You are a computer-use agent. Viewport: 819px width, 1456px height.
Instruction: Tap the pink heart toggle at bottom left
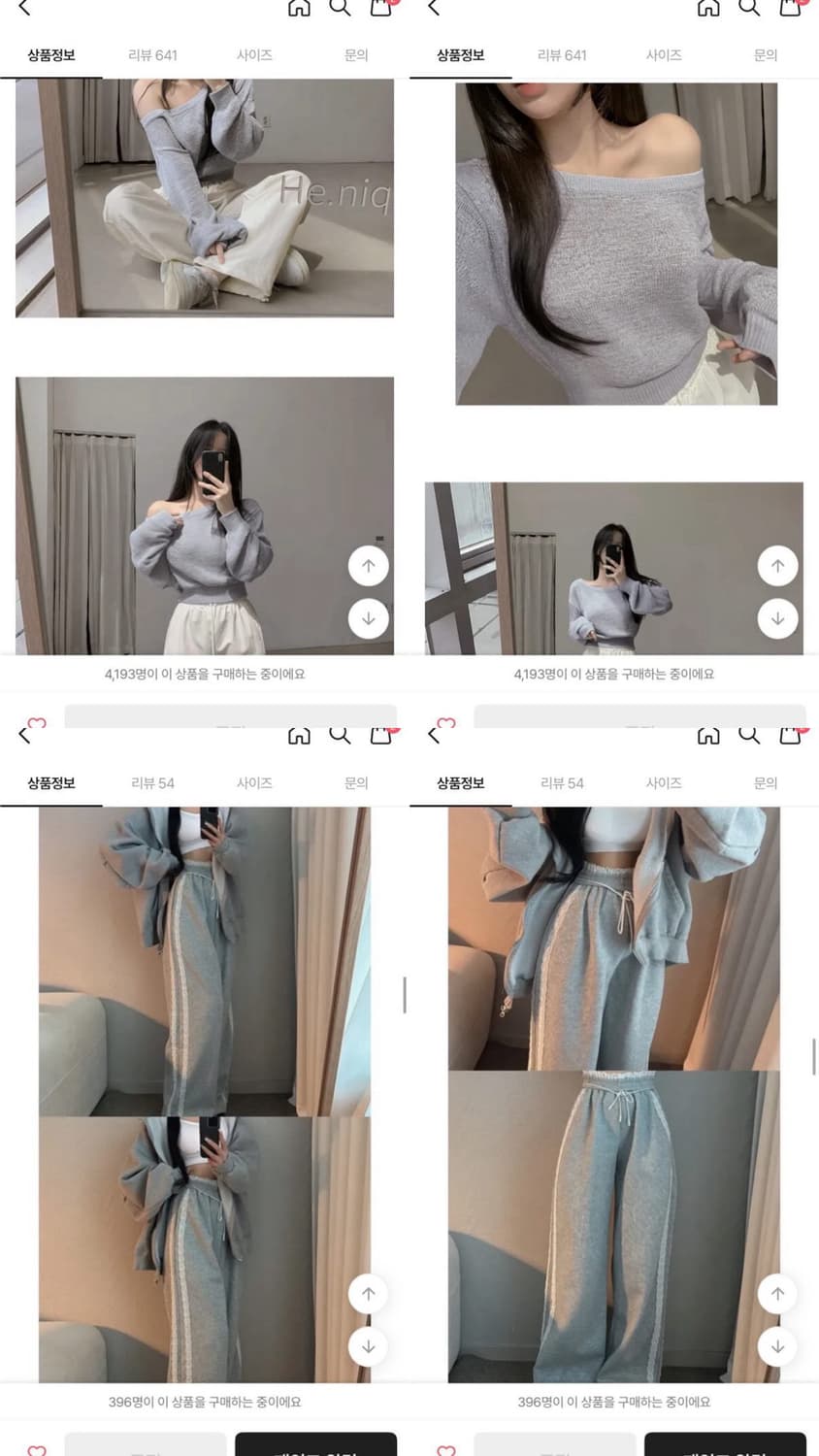pyautogui.click(x=36, y=1450)
